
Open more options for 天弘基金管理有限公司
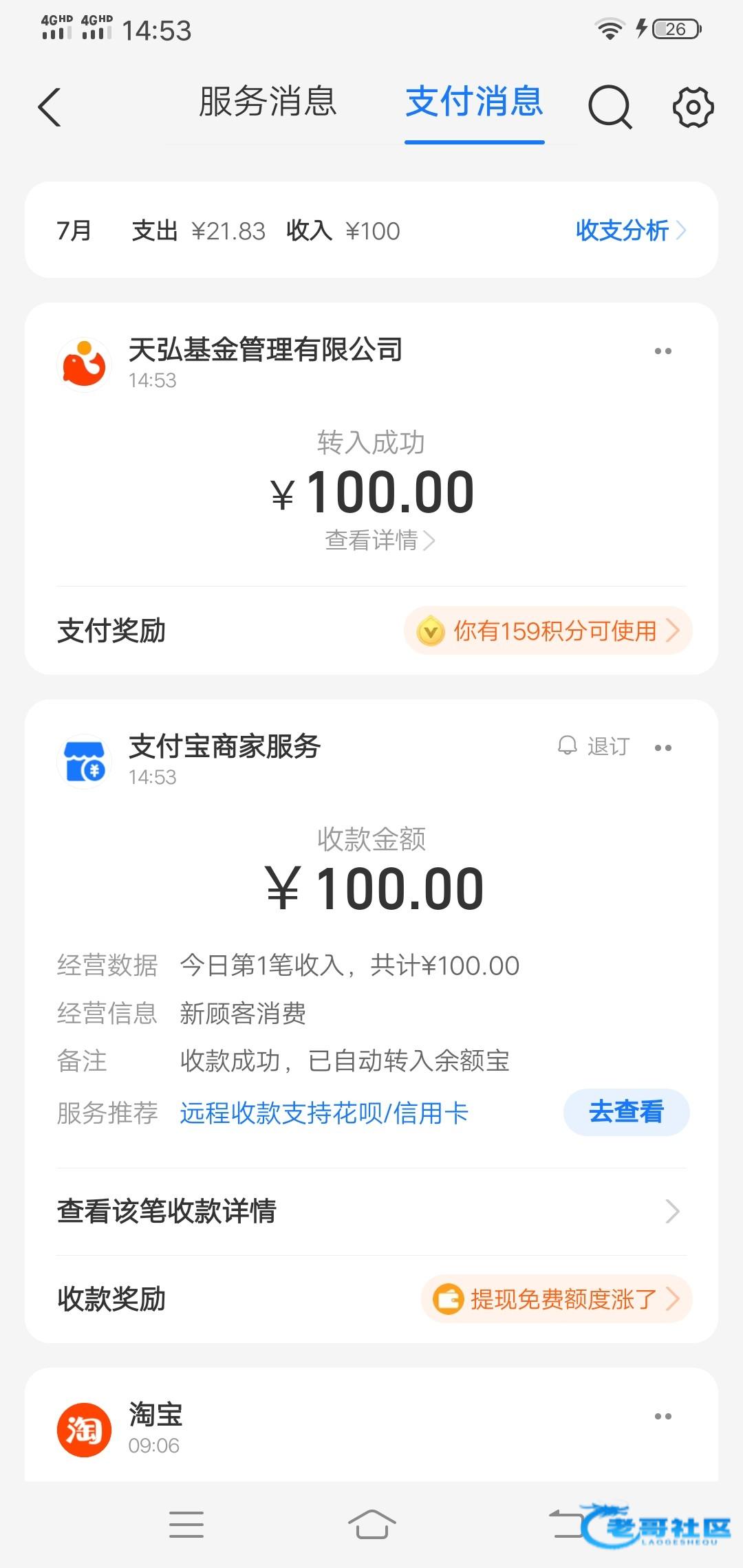pos(663,351)
